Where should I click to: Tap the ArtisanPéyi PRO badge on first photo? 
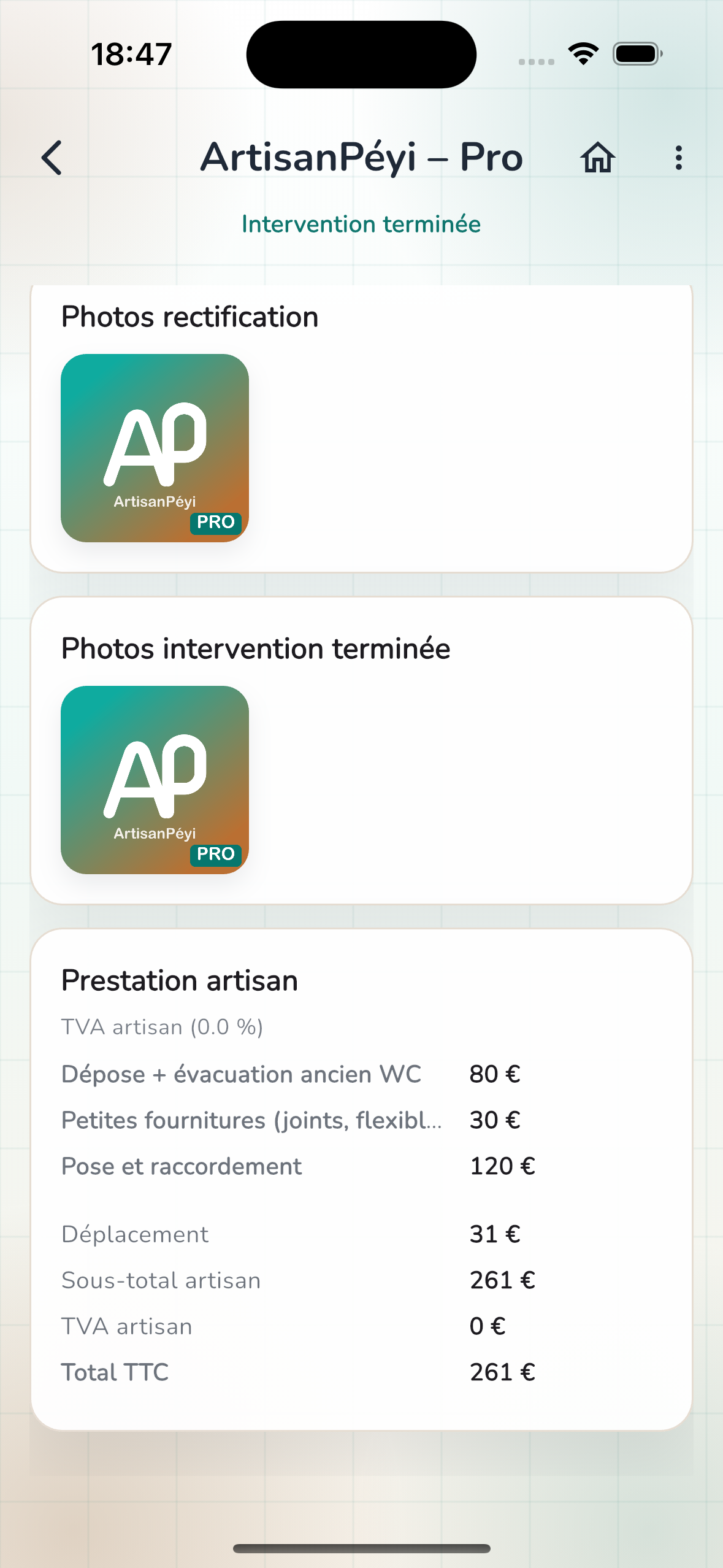[x=215, y=523]
